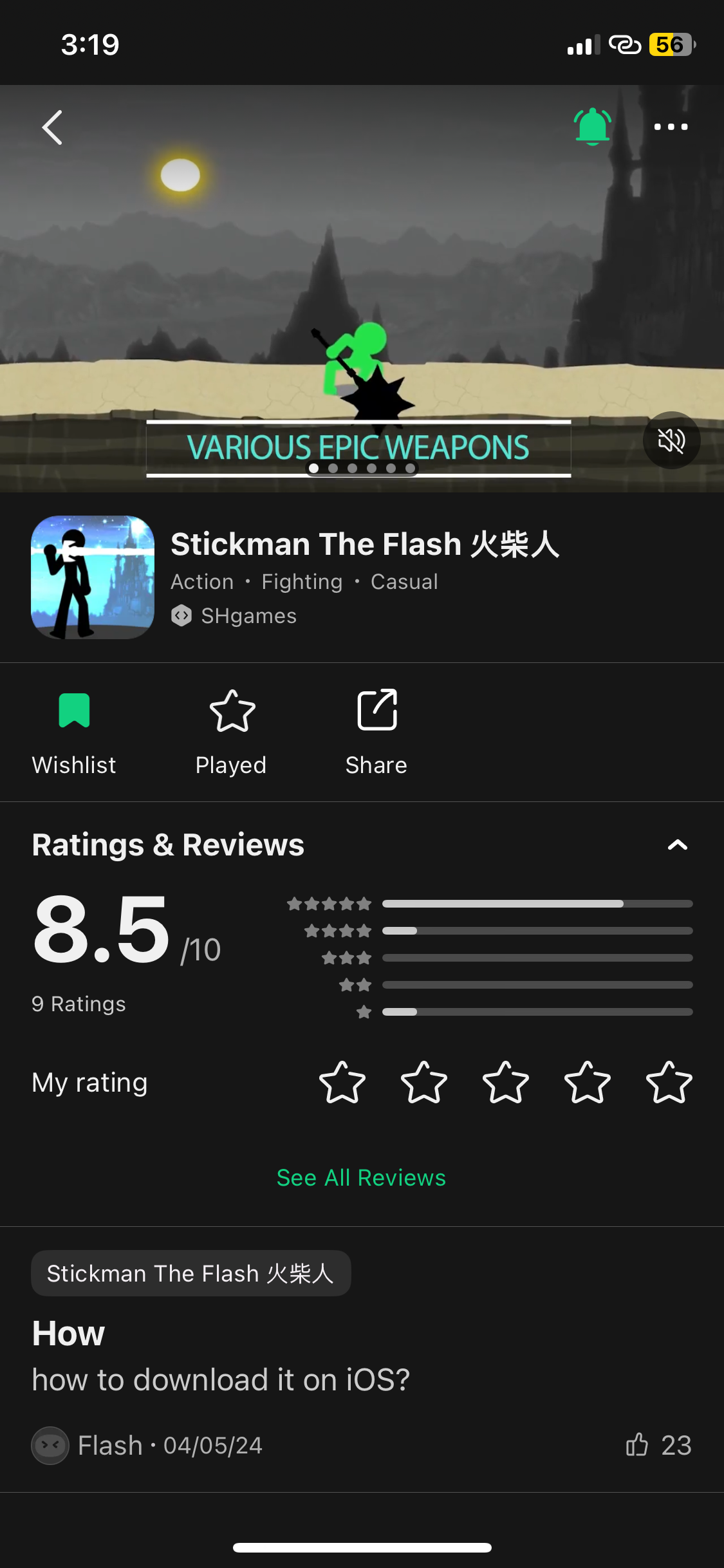This screenshot has height=1568, width=724.
Task: Go back to the previous screen
Action: [x=53, y=127]
